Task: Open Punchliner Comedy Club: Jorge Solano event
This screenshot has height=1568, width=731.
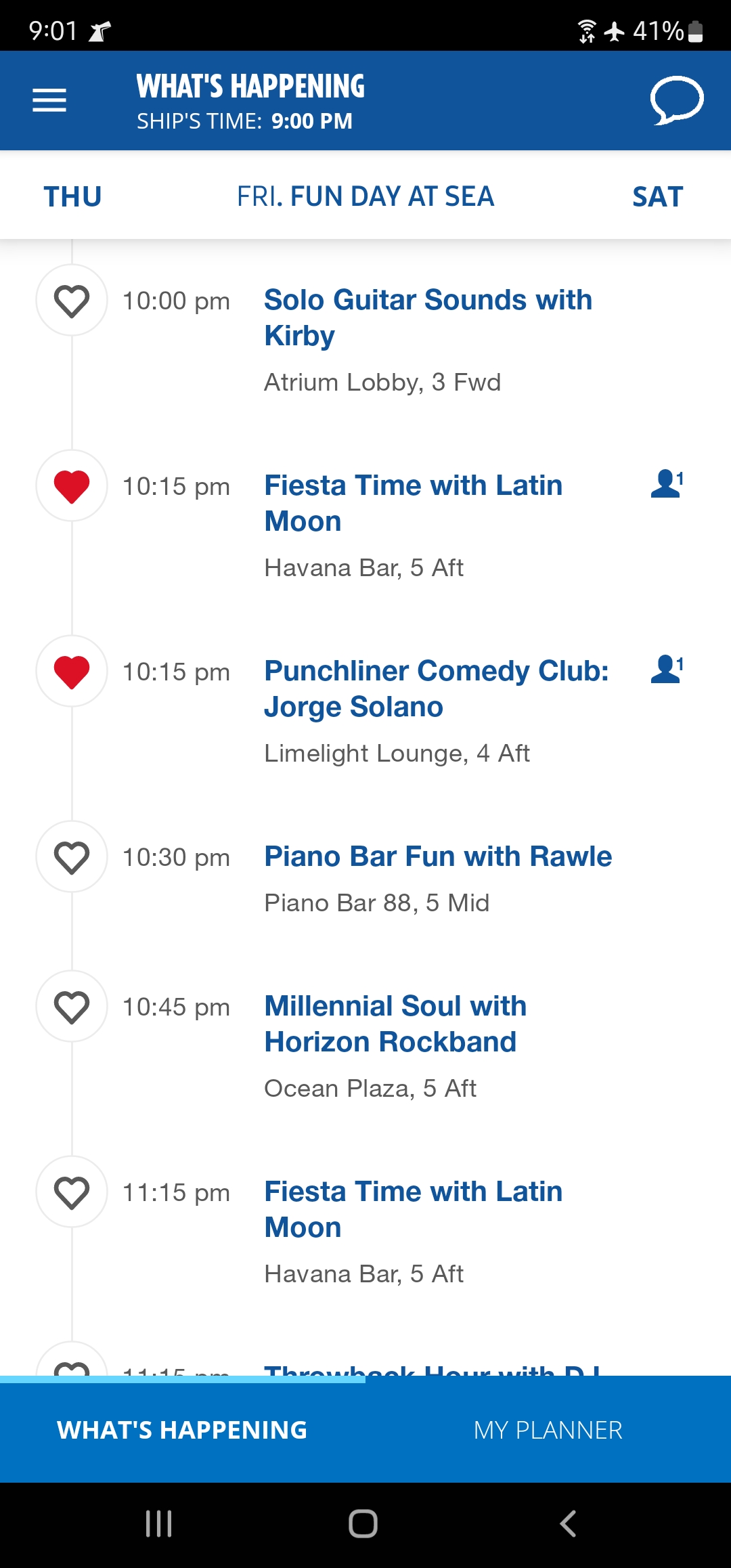Action: [437, 689]
